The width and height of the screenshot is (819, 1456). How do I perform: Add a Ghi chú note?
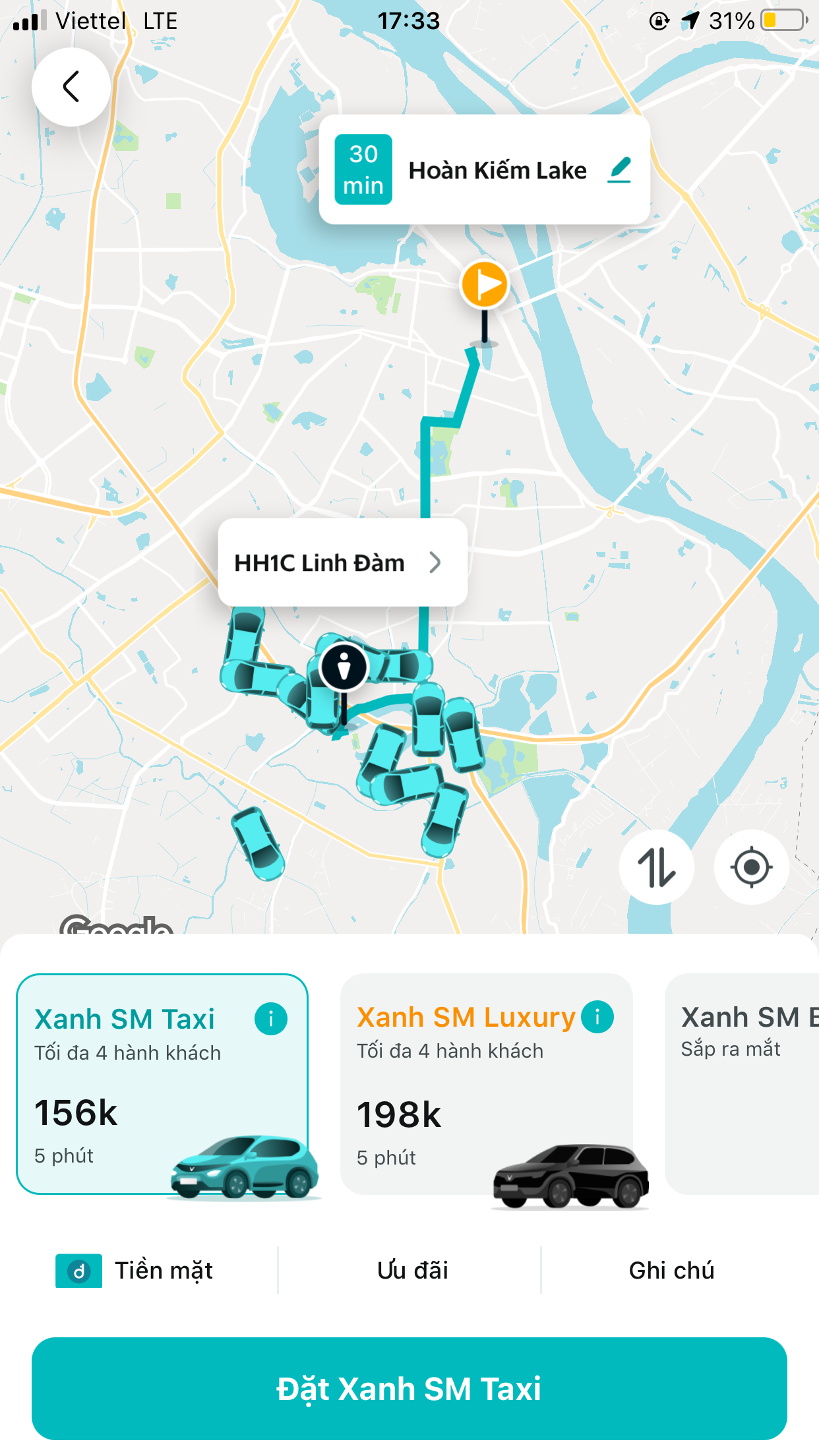coord(671,1270)
